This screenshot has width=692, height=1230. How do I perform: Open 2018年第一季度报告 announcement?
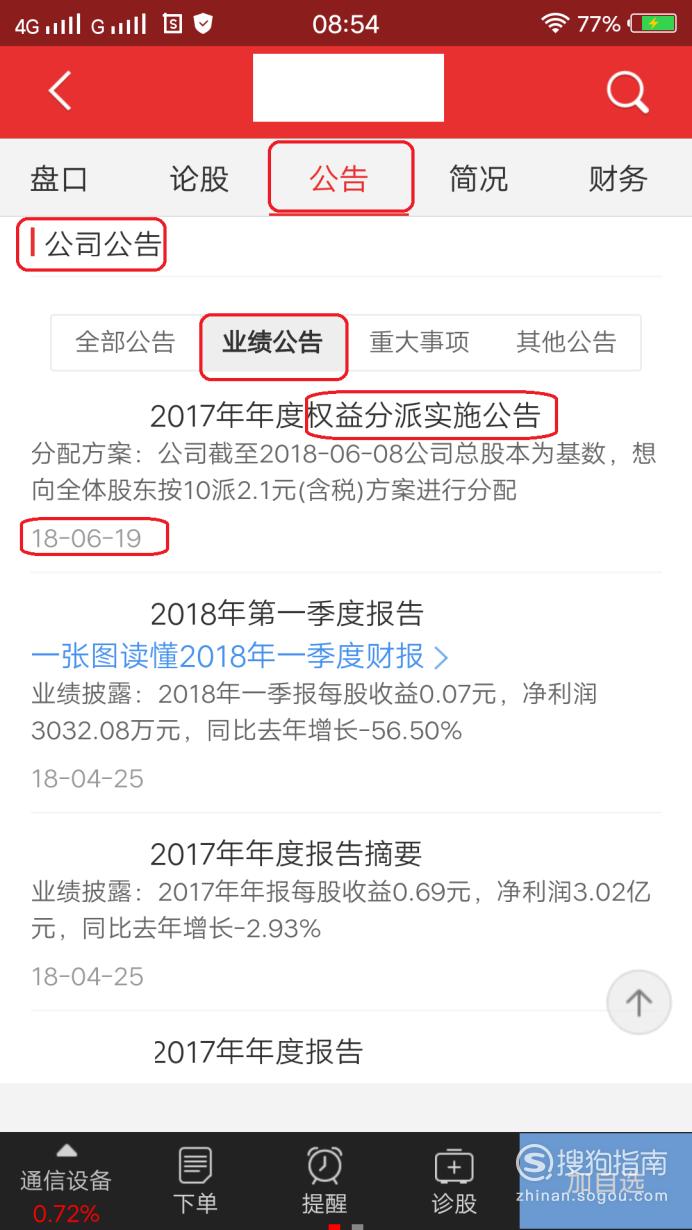(x=287, y=613)
